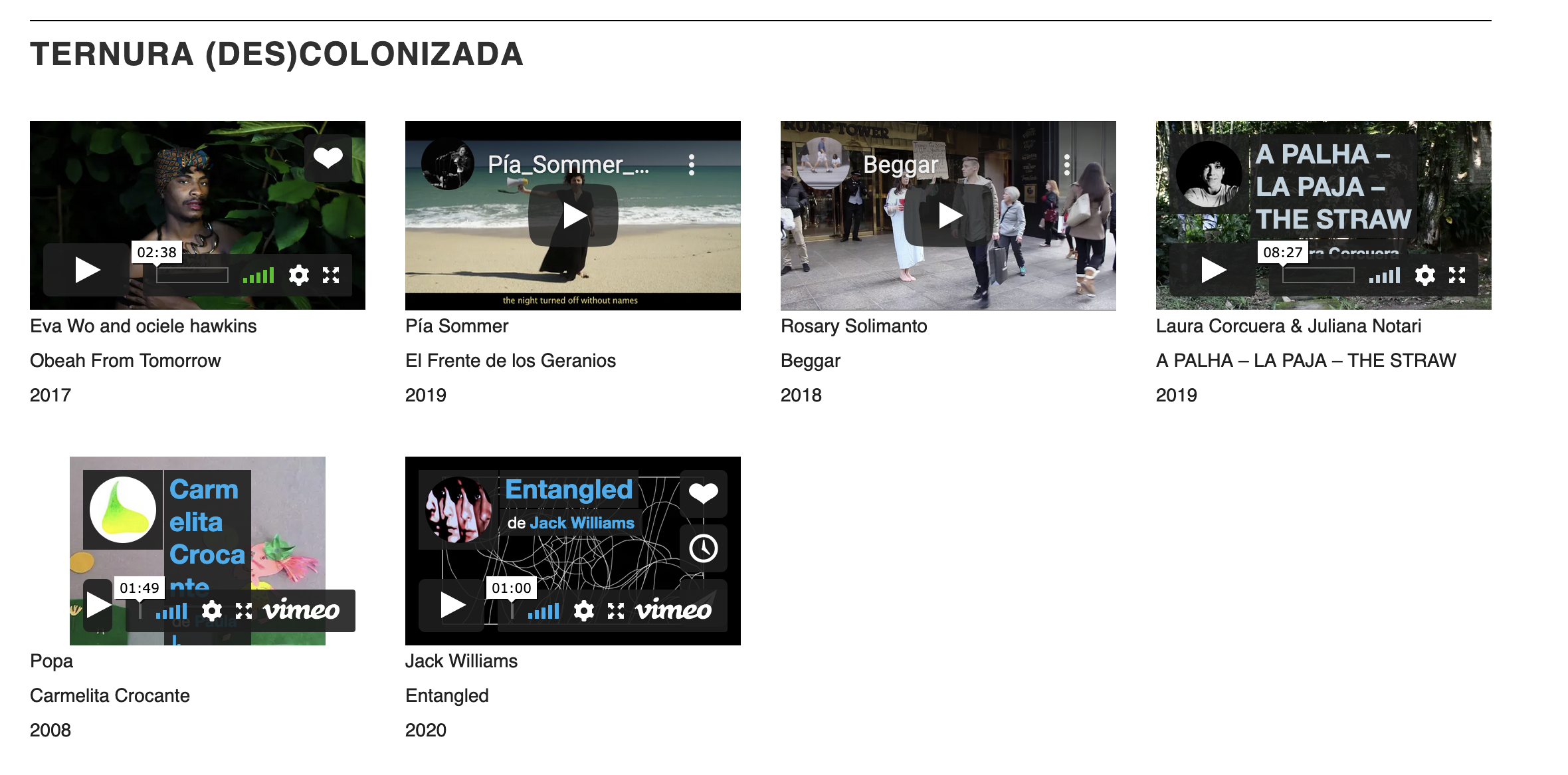This screenshot has height=775, width=1568.
Task: Open settings gear on A PALHA video
Action: (1425, 275)
